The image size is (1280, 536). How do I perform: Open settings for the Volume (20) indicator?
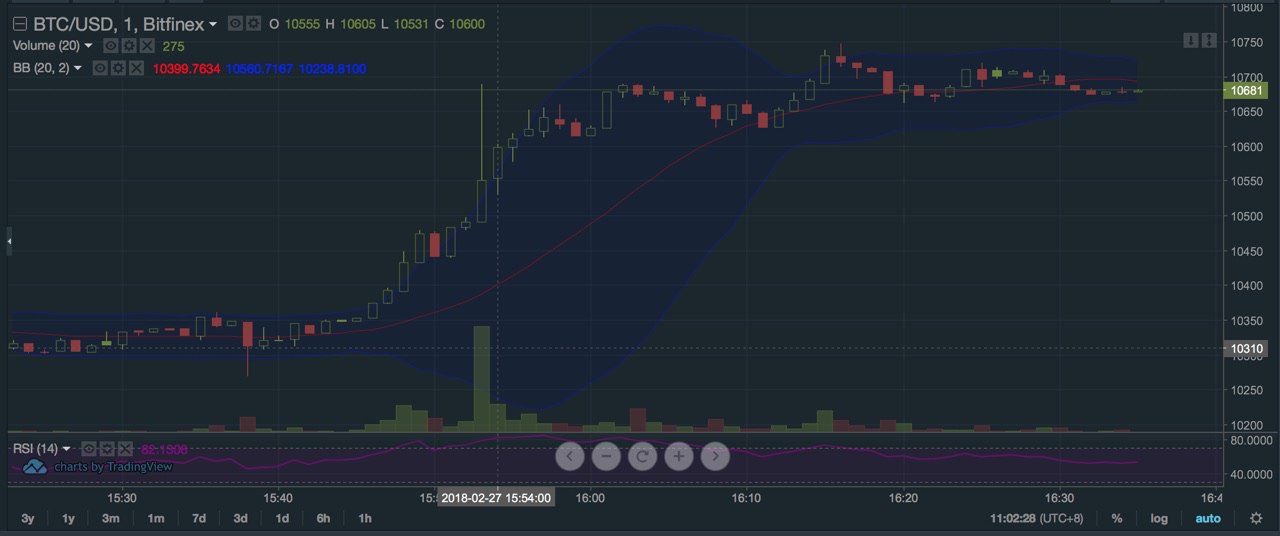pos(128,46)
